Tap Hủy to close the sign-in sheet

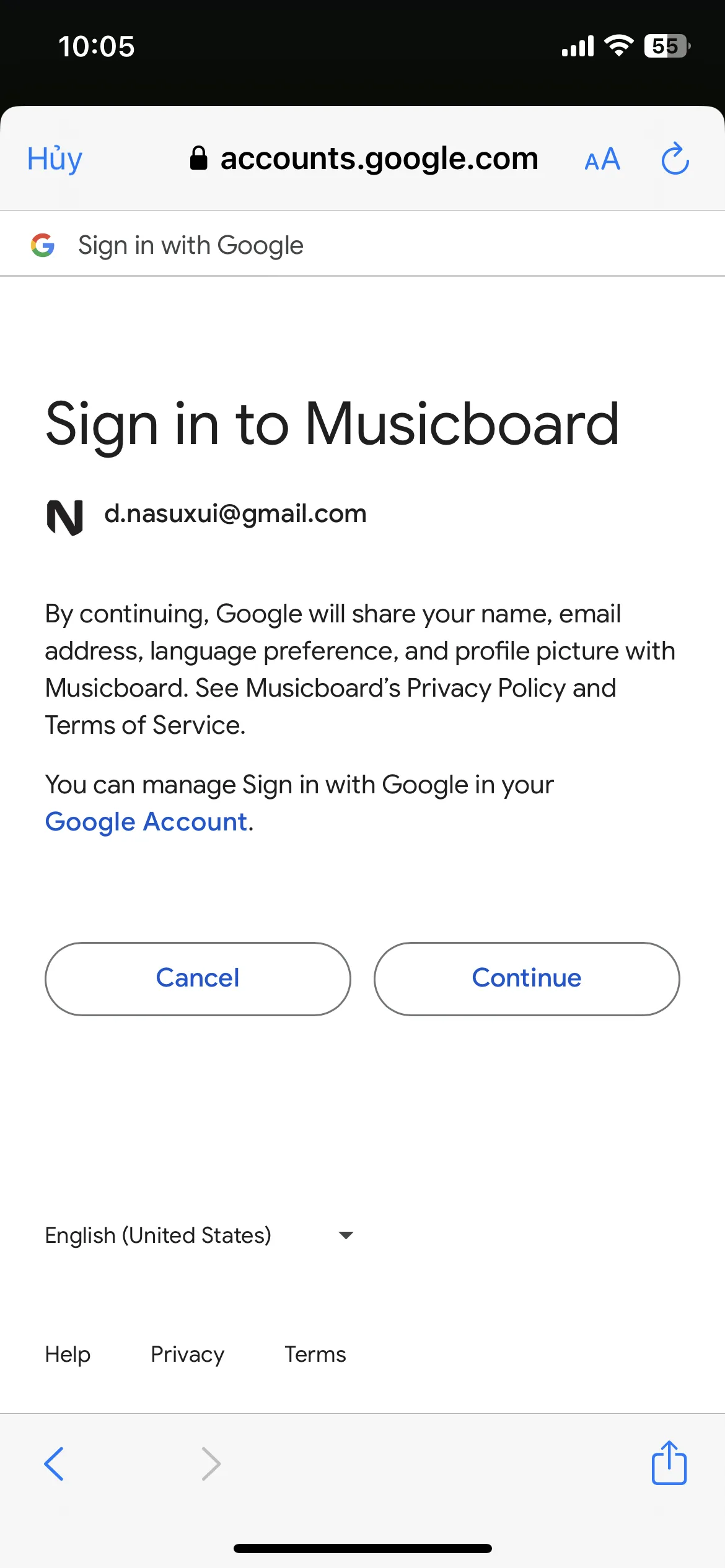55,159
